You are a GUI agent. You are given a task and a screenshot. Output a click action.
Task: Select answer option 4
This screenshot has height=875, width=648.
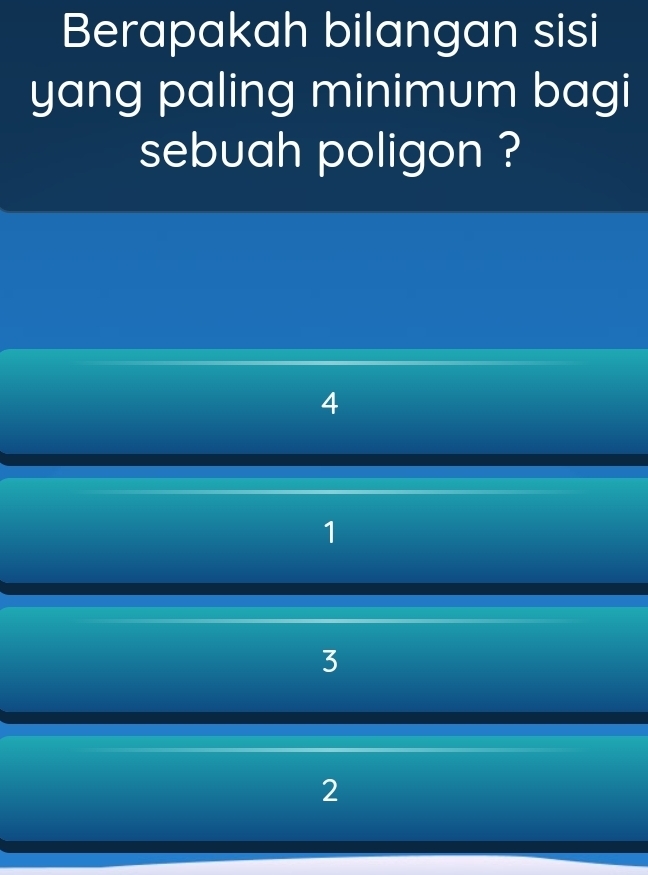click(324, 404)
